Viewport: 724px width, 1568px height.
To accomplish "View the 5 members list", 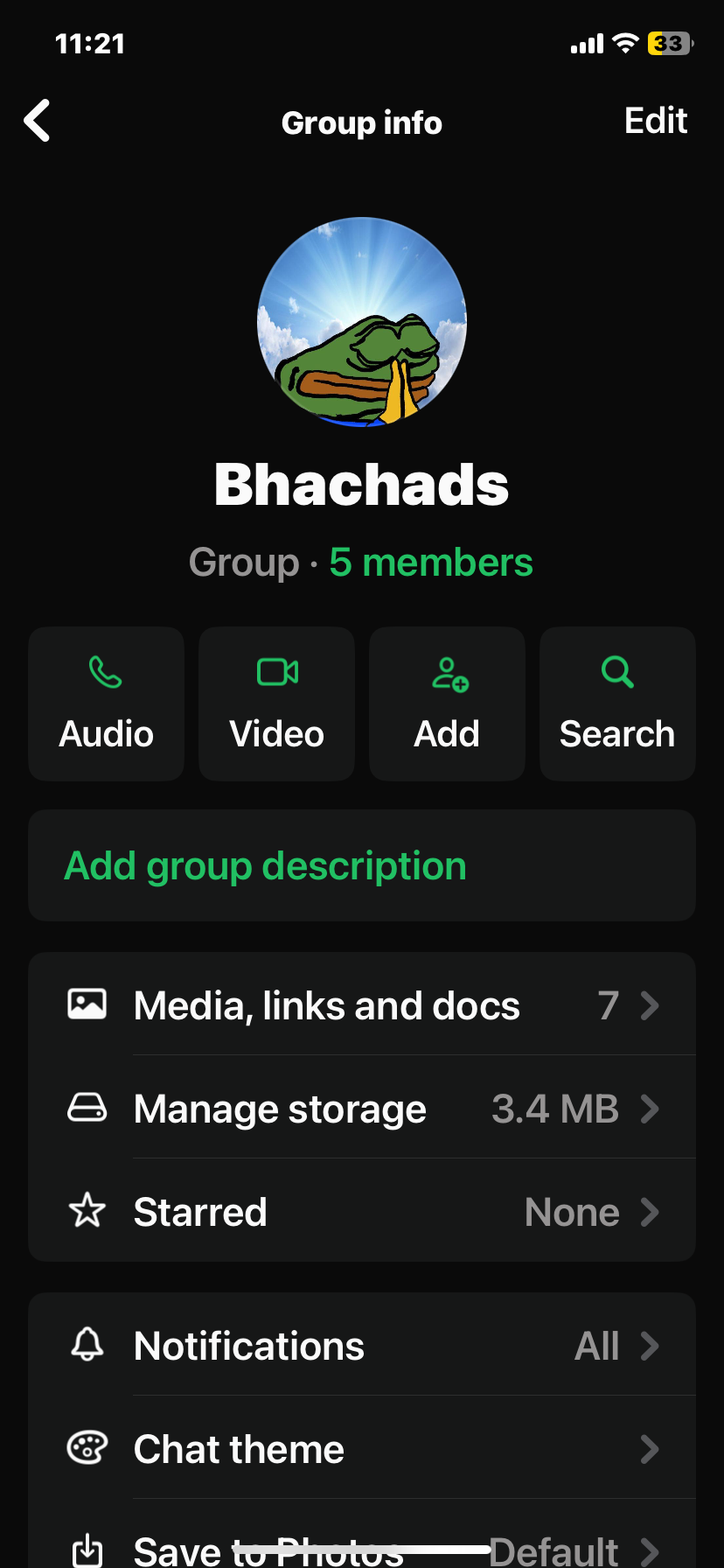I will 430,563.
